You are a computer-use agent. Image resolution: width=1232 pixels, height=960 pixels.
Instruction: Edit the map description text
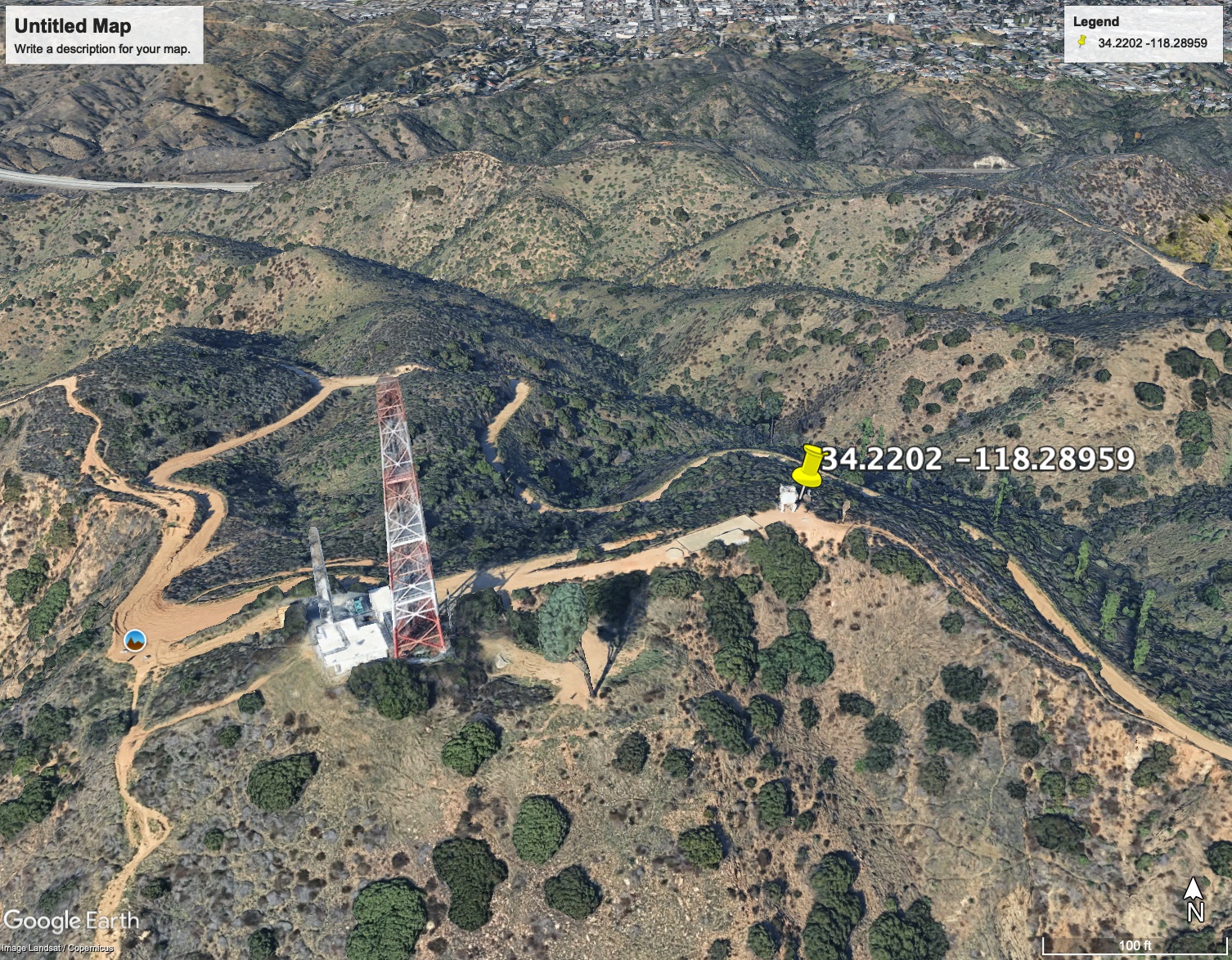tap(102, 49)
